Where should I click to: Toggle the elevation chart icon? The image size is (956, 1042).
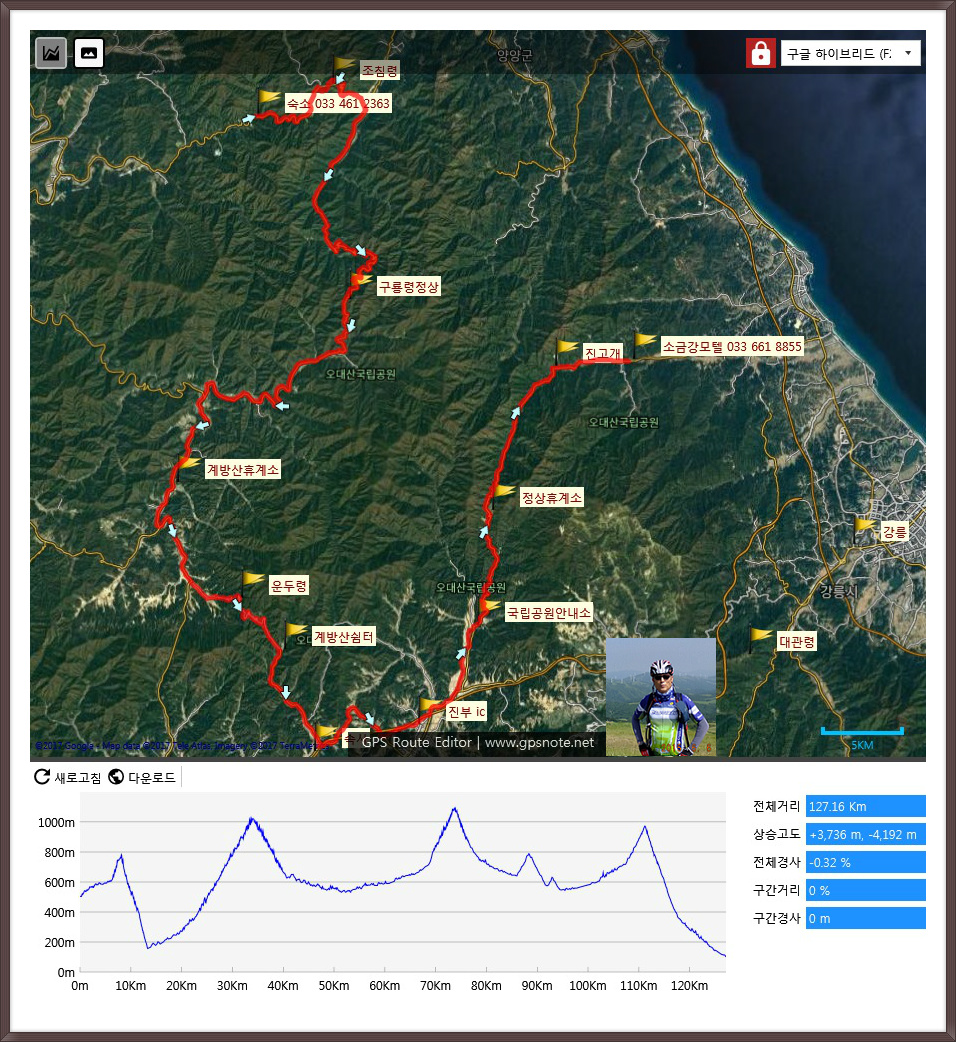coord(51,52)
